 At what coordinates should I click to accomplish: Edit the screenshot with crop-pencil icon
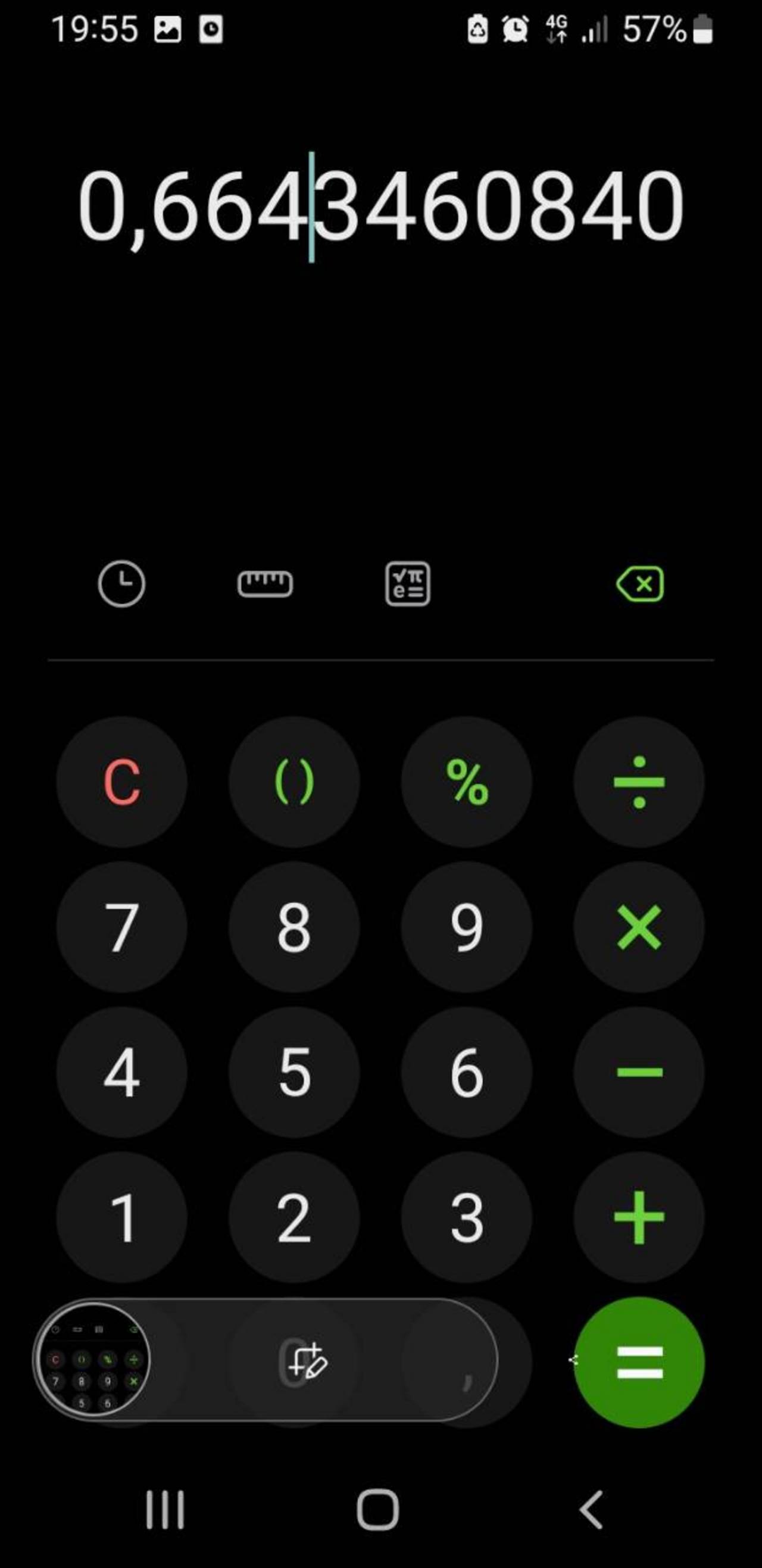pyautogui.click(x=308, y=1360)
